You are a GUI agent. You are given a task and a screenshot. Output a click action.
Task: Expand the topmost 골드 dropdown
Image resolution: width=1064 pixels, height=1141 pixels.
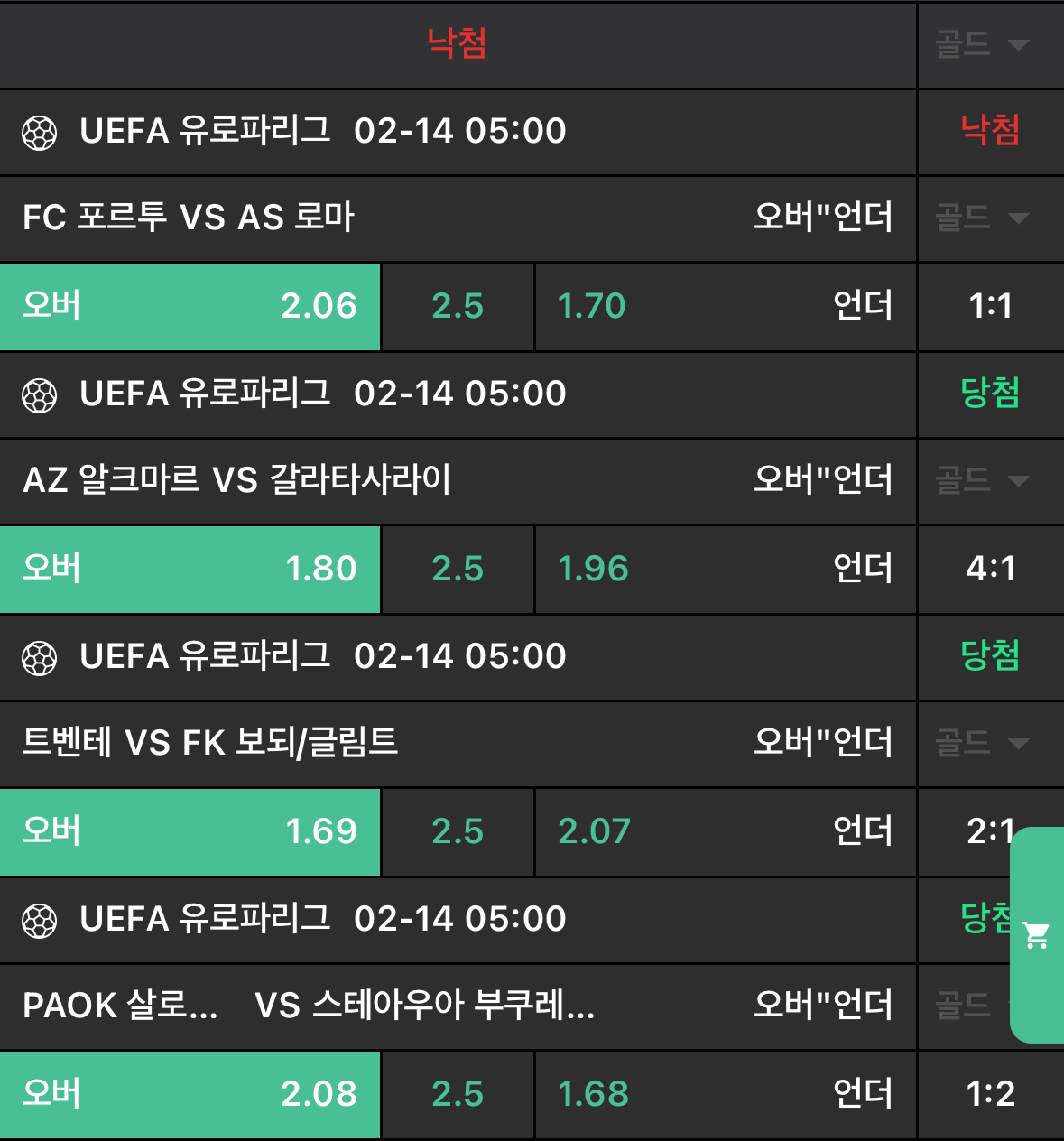[x=983, y=43]
